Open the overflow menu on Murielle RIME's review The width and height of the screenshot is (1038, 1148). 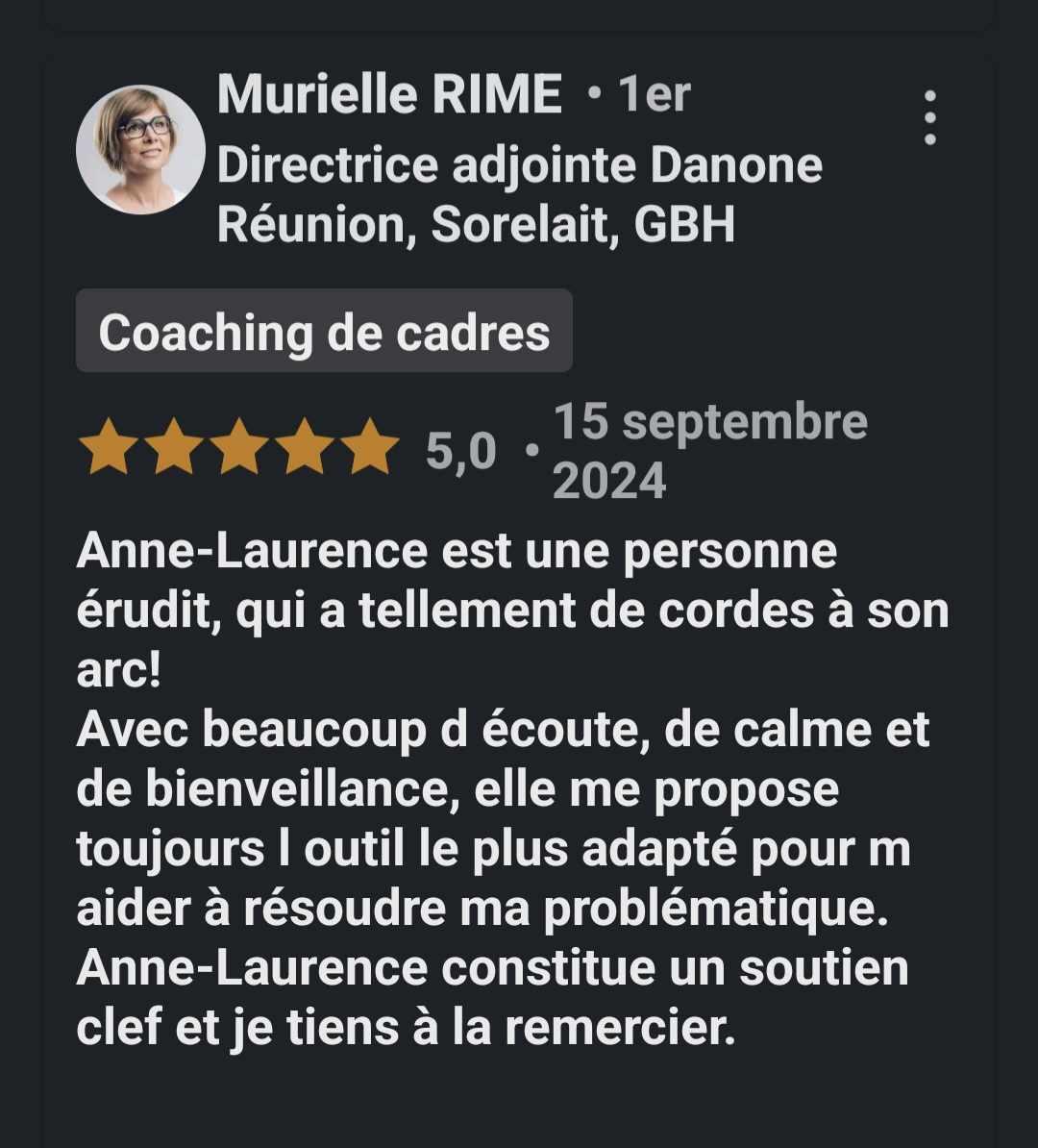(929, 118)
